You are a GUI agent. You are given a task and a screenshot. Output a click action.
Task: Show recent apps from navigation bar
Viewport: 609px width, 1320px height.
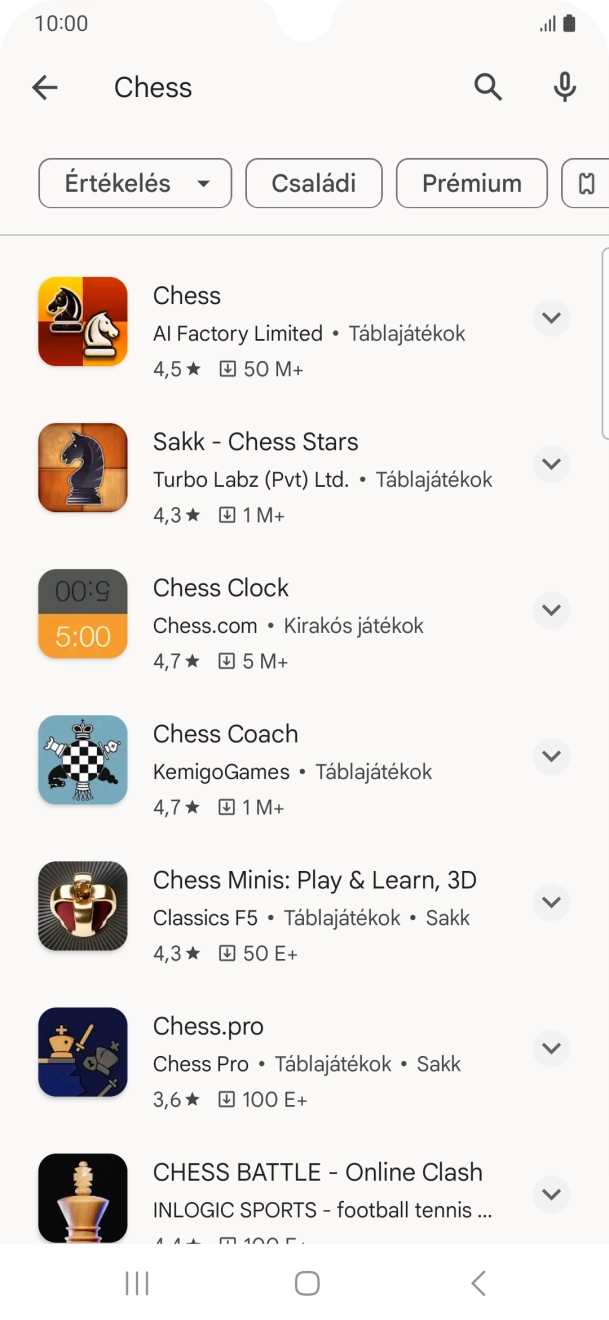point(137,1283)
